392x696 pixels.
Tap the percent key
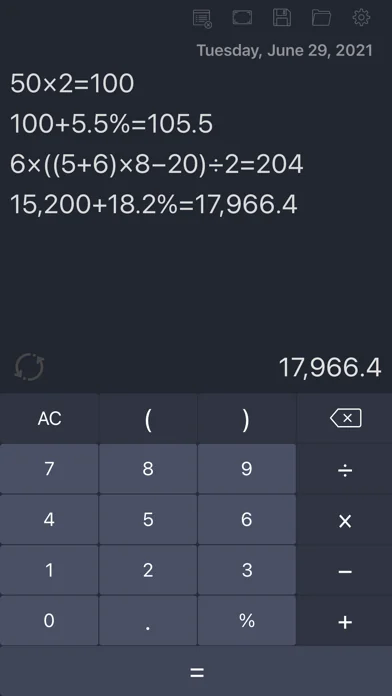(246, 621)
